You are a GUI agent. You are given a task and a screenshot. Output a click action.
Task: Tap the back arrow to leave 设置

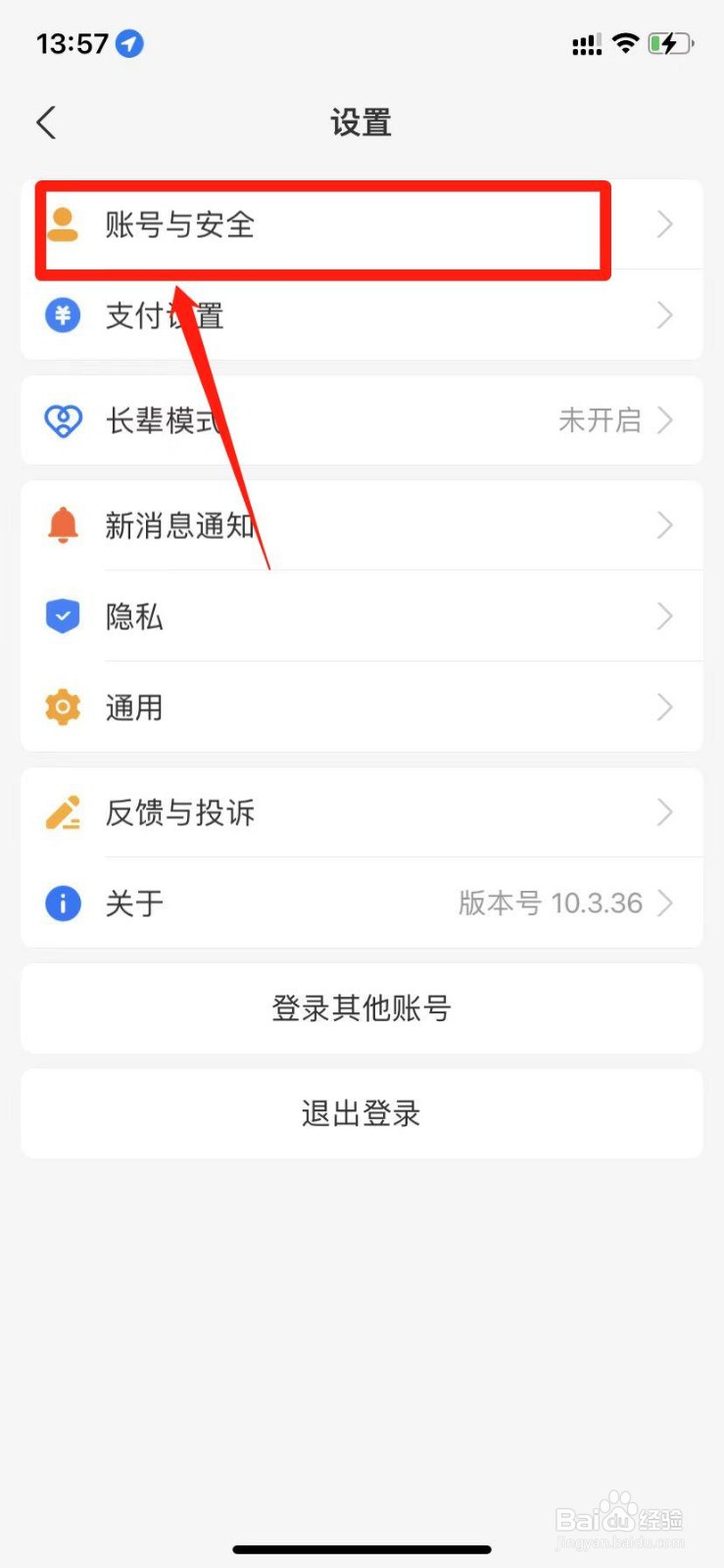[45, 122]
